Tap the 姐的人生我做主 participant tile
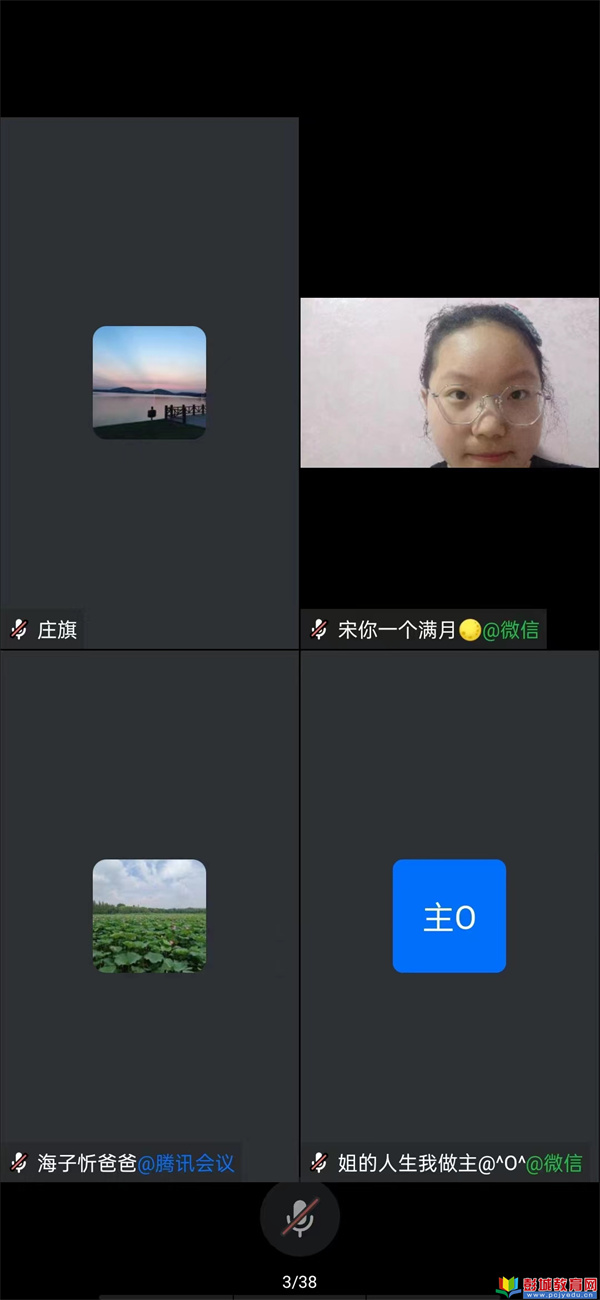 tap(449, 915)
